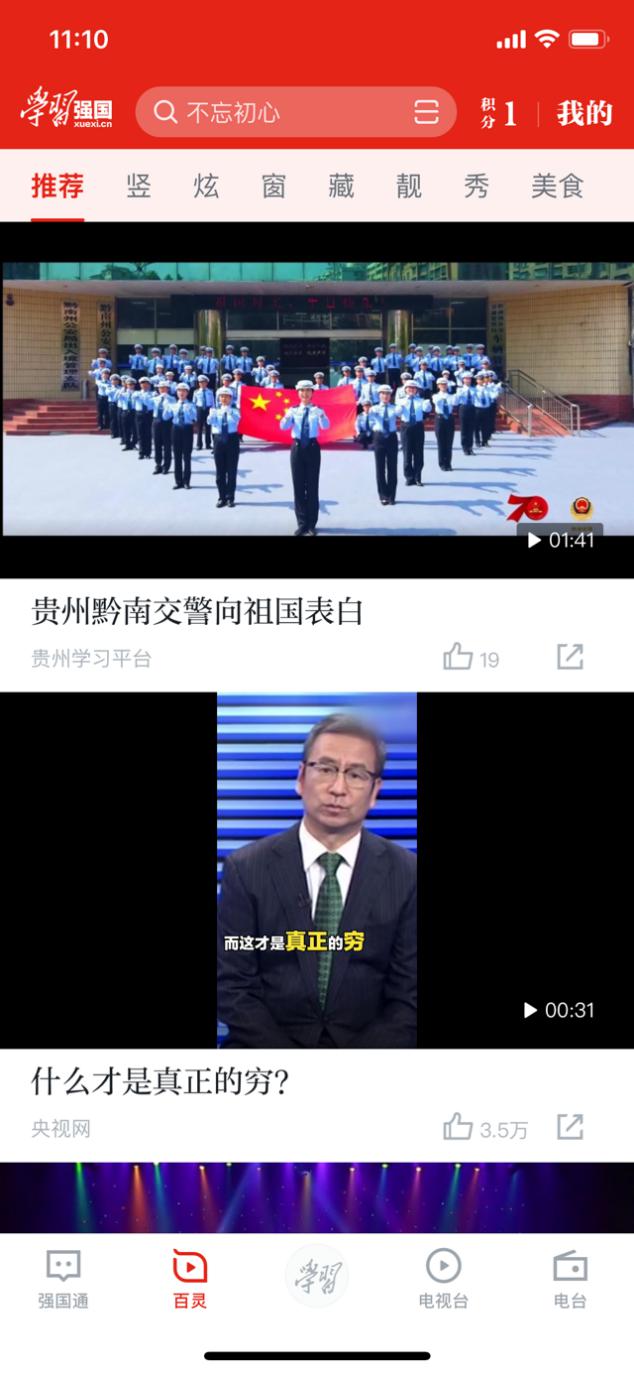Screen dimensions: 634x1374
Task: Select the 藏 top tab
Action: point(341,186)
